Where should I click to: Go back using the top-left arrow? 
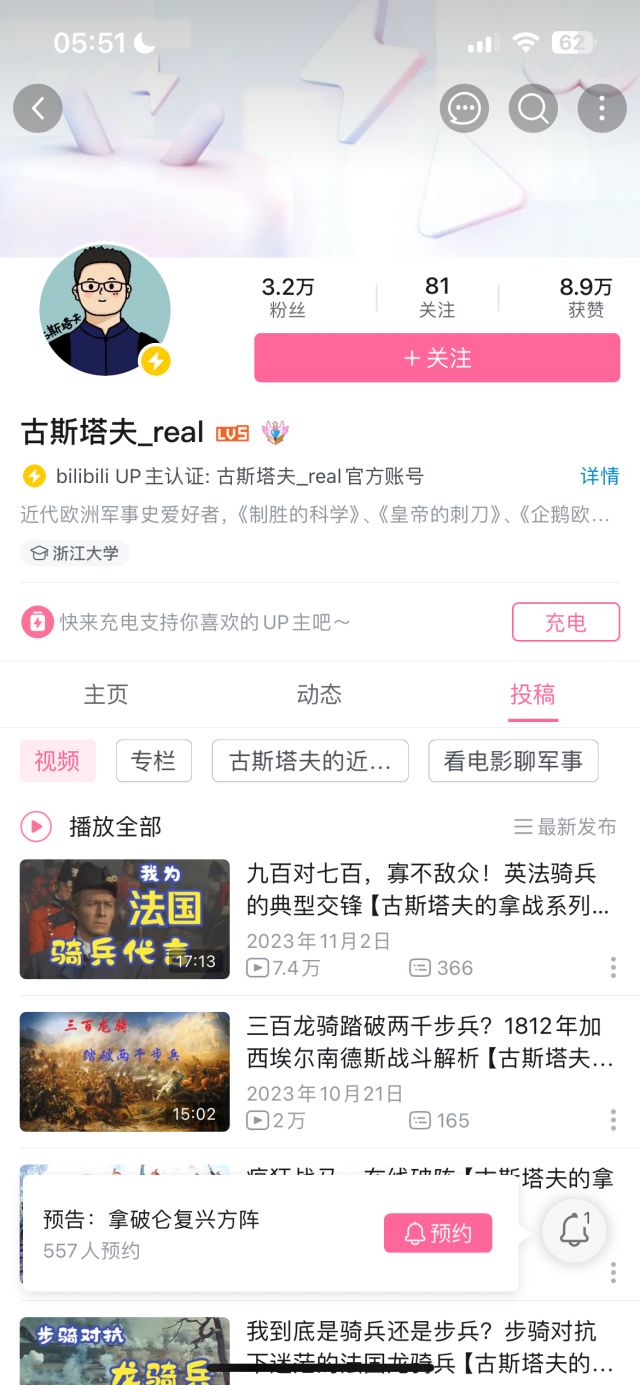(x=38, y=108)
